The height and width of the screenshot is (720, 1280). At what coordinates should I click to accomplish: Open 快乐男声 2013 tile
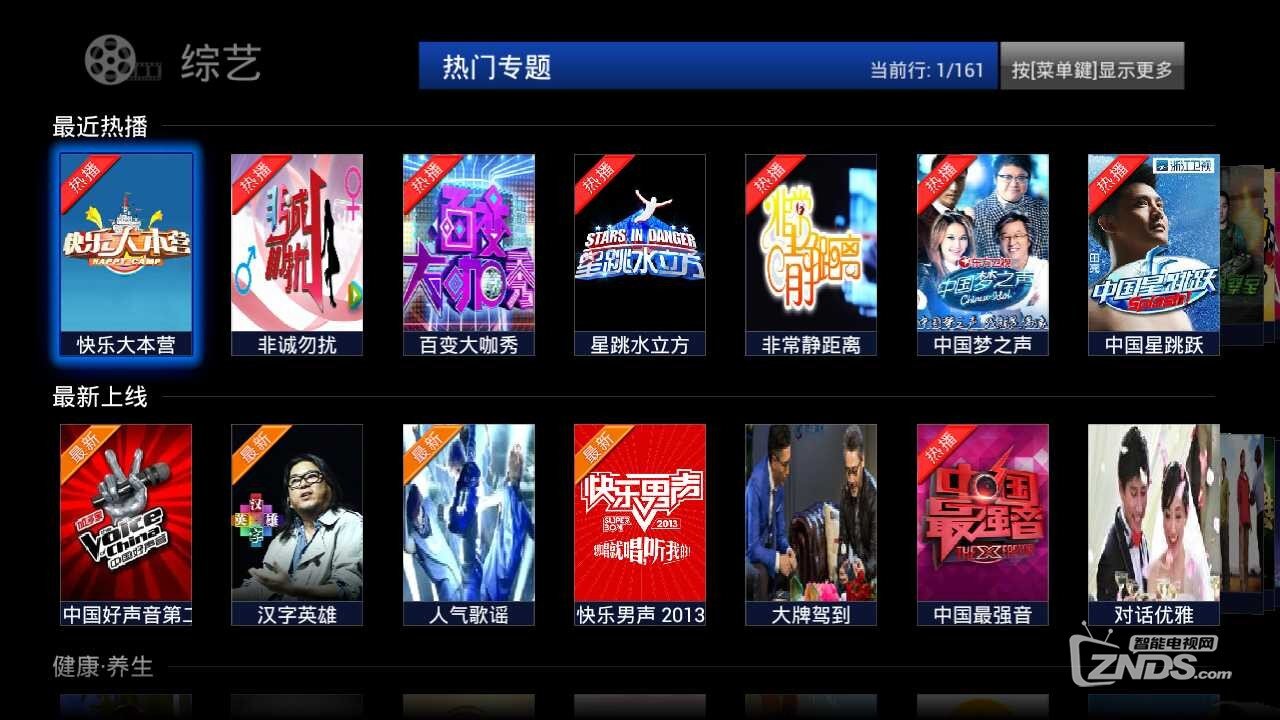(x=640, y=524)
